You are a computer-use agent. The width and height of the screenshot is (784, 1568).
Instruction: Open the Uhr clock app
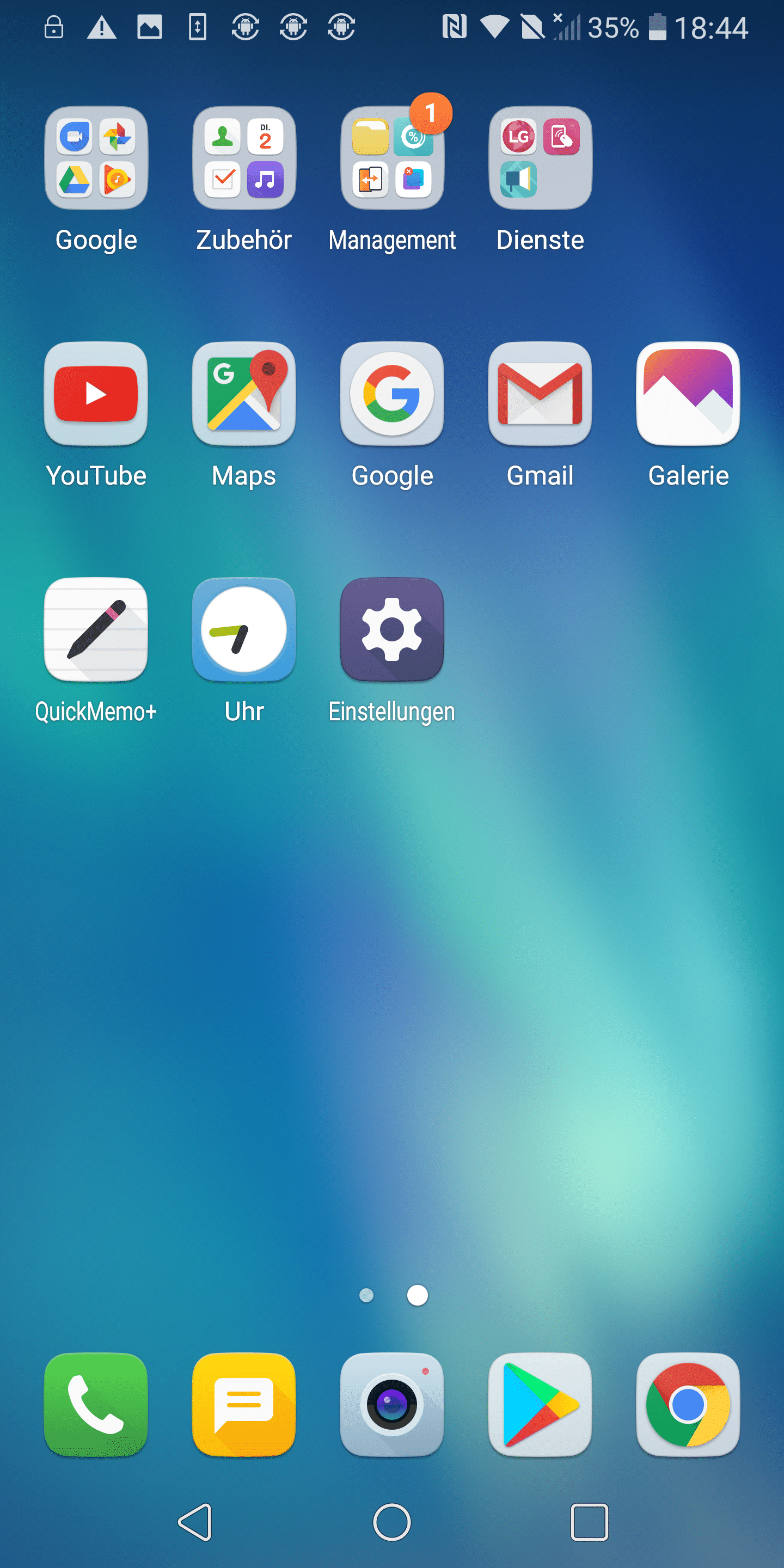[244, 629]
